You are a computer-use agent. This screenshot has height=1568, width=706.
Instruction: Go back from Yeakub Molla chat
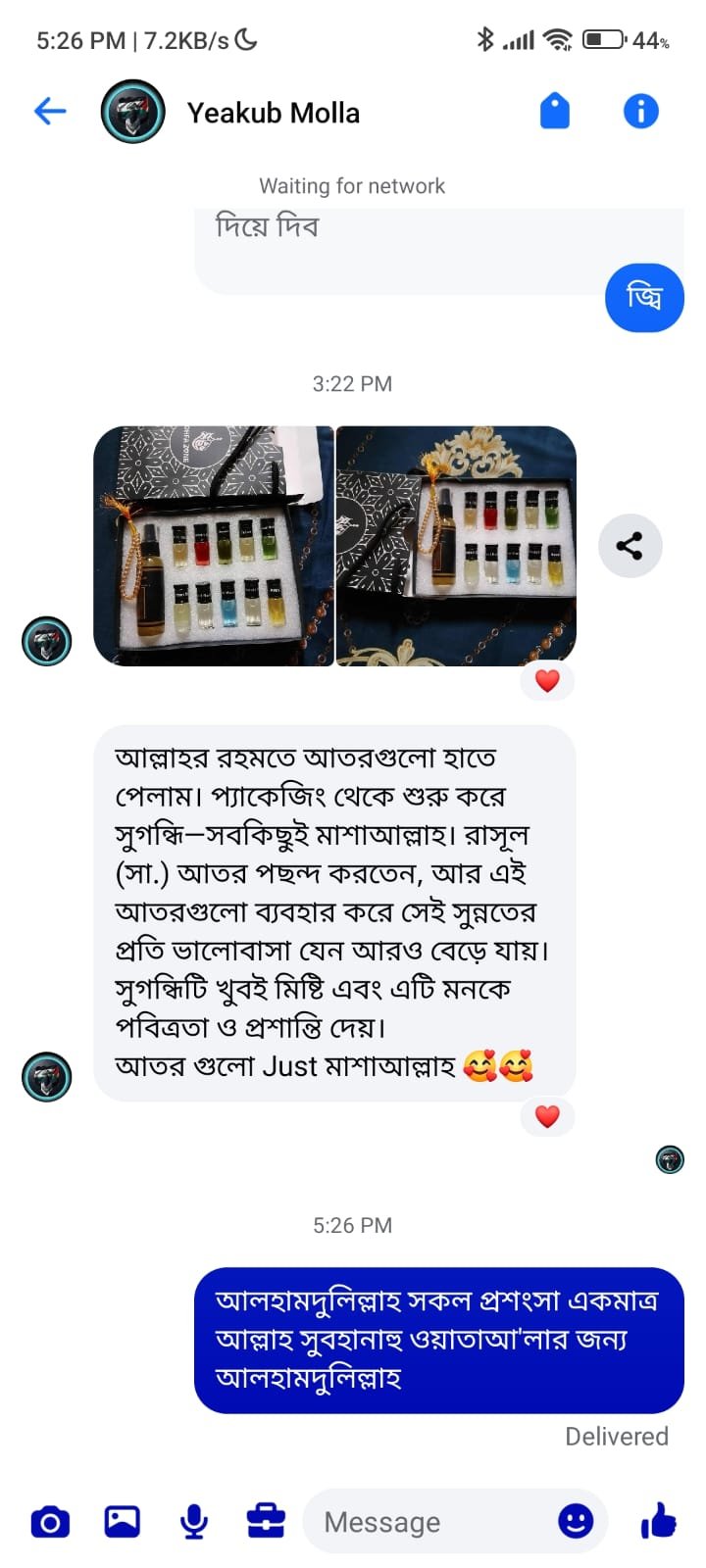[50, 112]
